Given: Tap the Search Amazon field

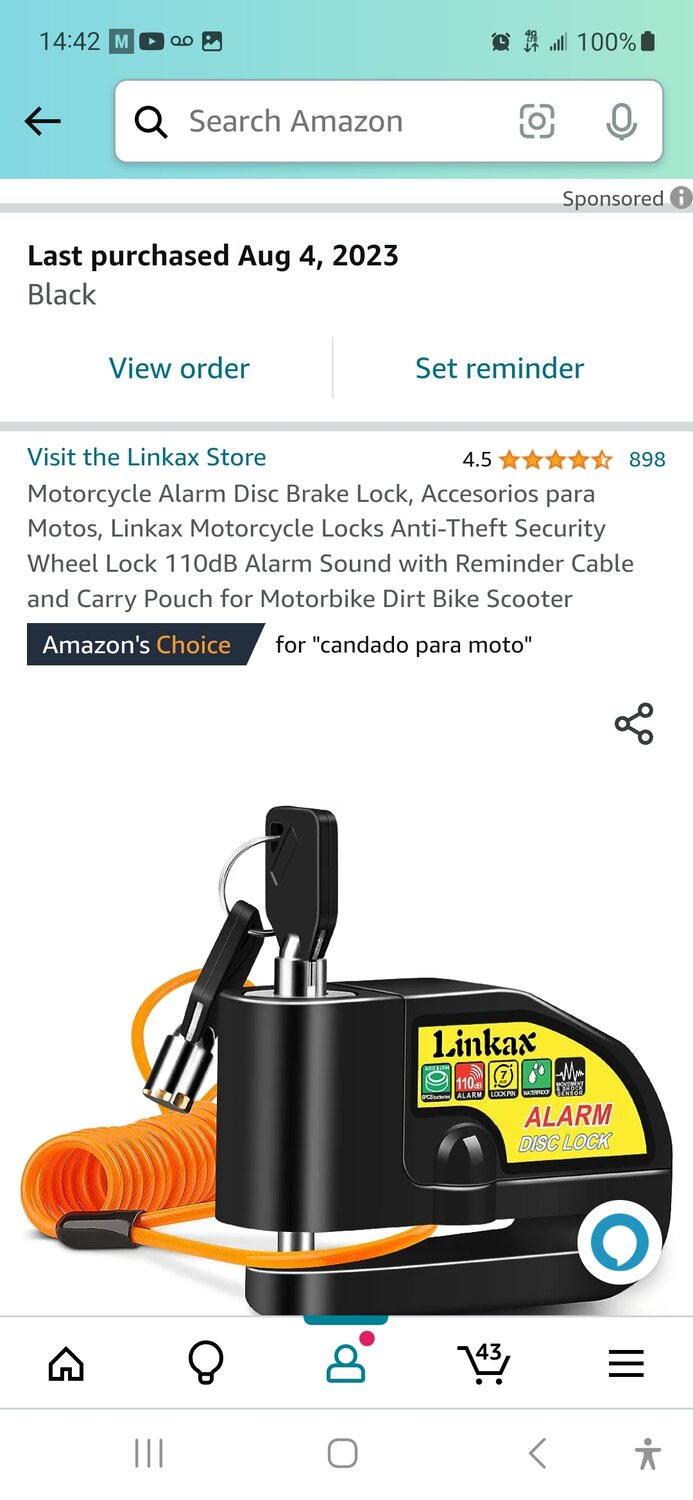Looking at the screenshot, I should pos(300,122).
